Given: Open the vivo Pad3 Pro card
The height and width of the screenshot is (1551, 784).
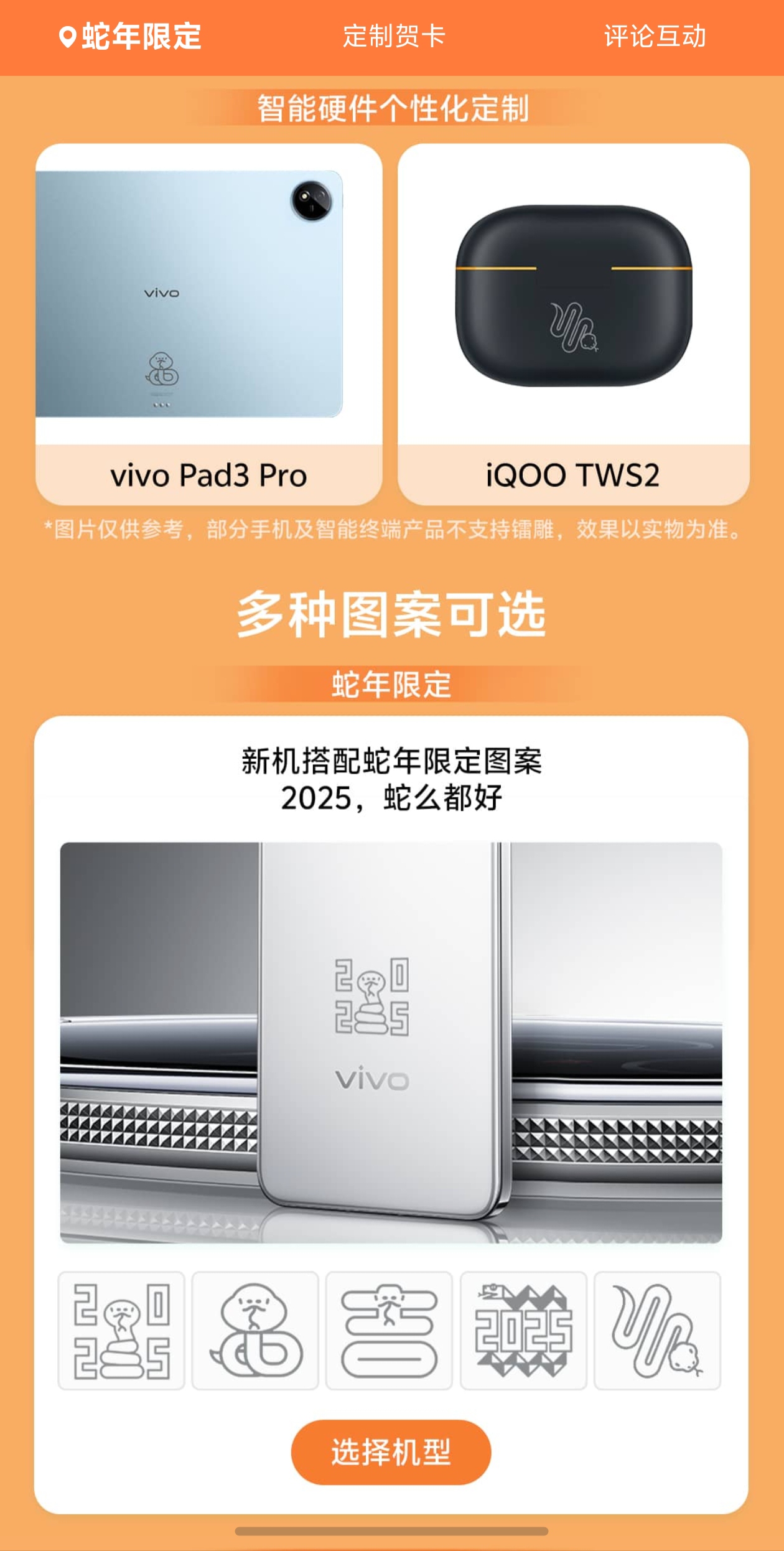Looking at the screenshot, I should pyautogui.click(x=208, y=324).
